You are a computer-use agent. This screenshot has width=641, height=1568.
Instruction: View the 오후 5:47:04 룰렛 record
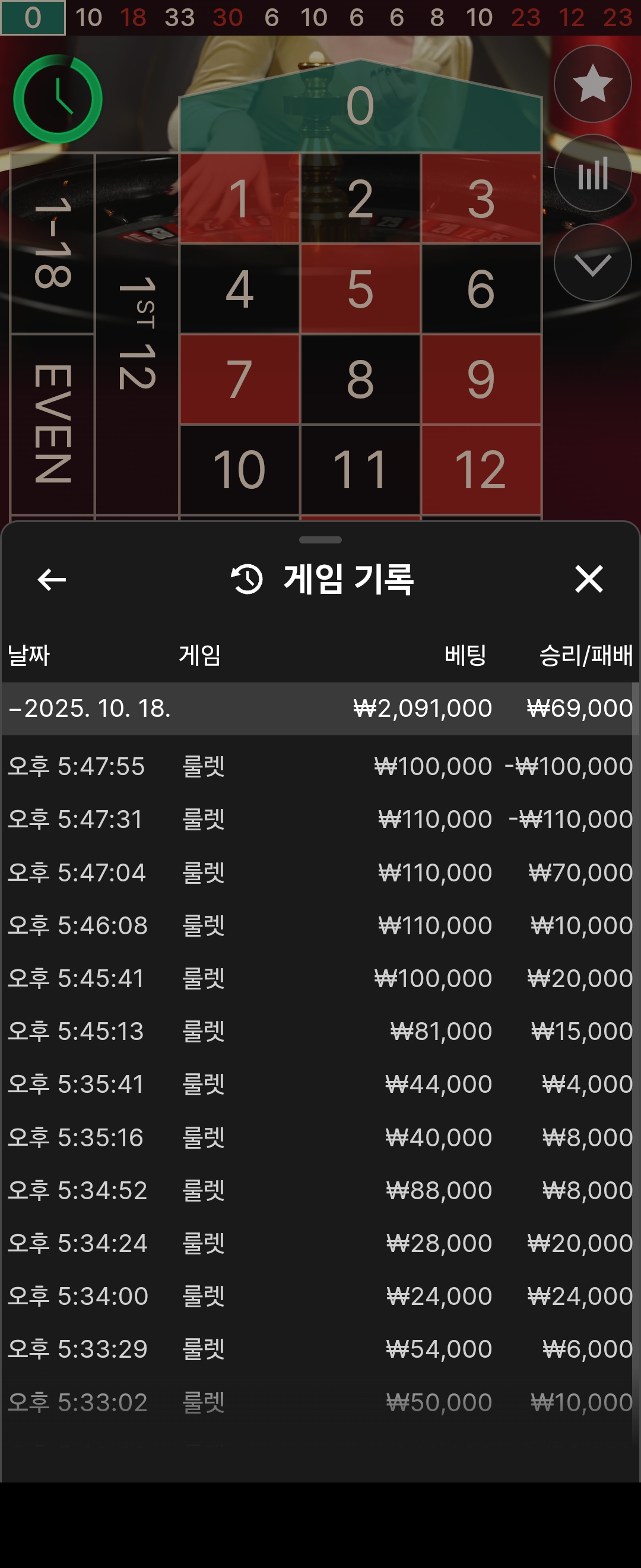[320, 872]
